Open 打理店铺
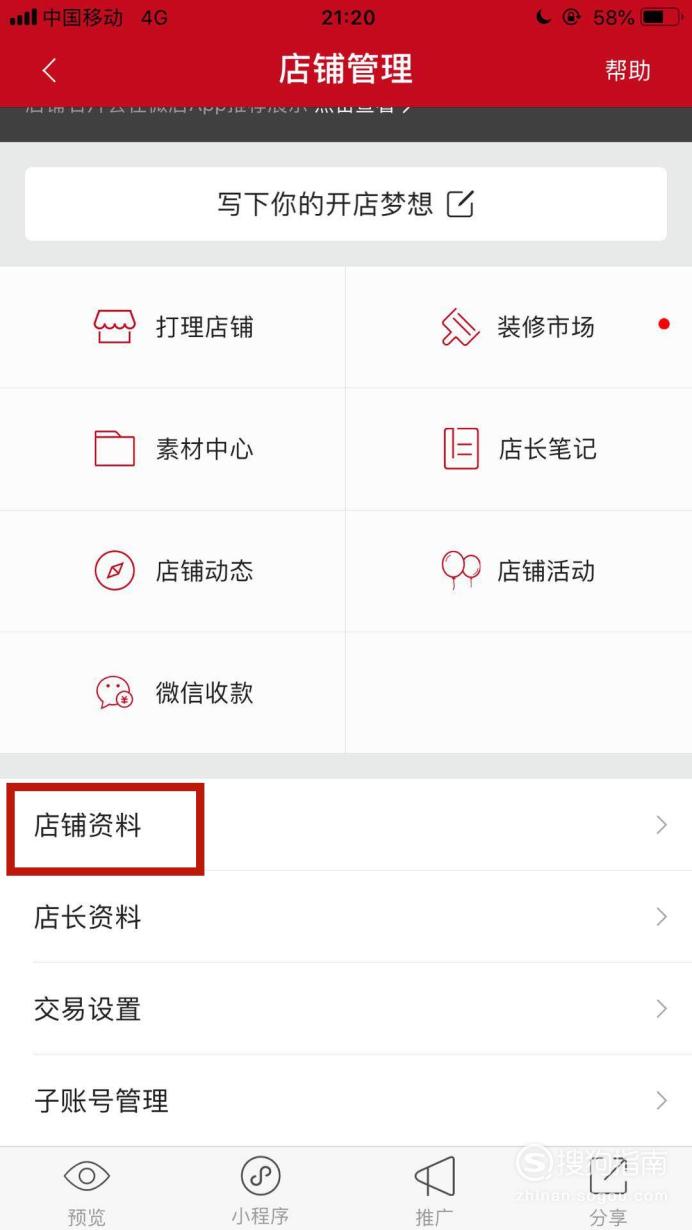692x1230 pixels. 173,327
